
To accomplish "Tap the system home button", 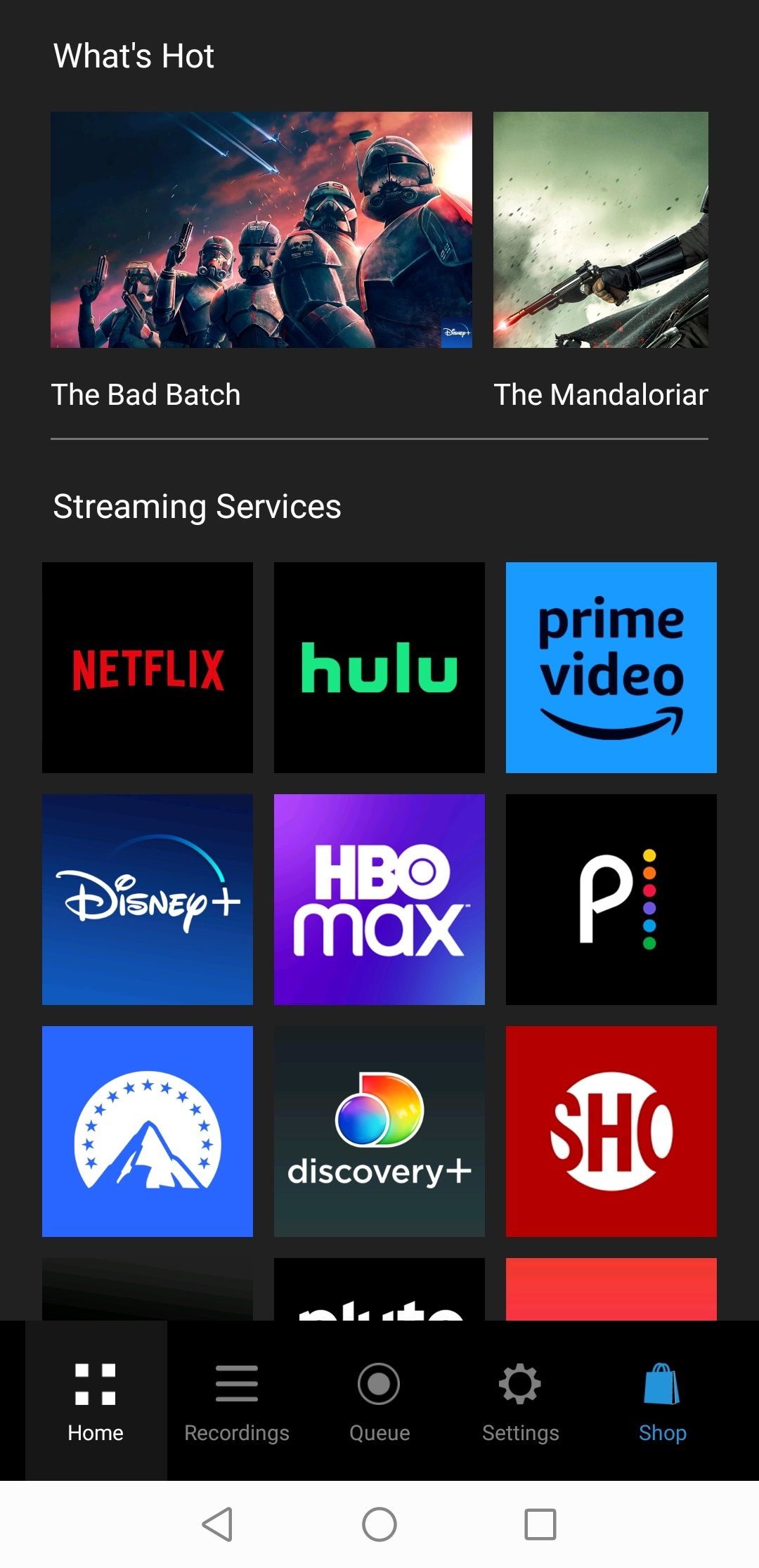I will point(379,1524).
